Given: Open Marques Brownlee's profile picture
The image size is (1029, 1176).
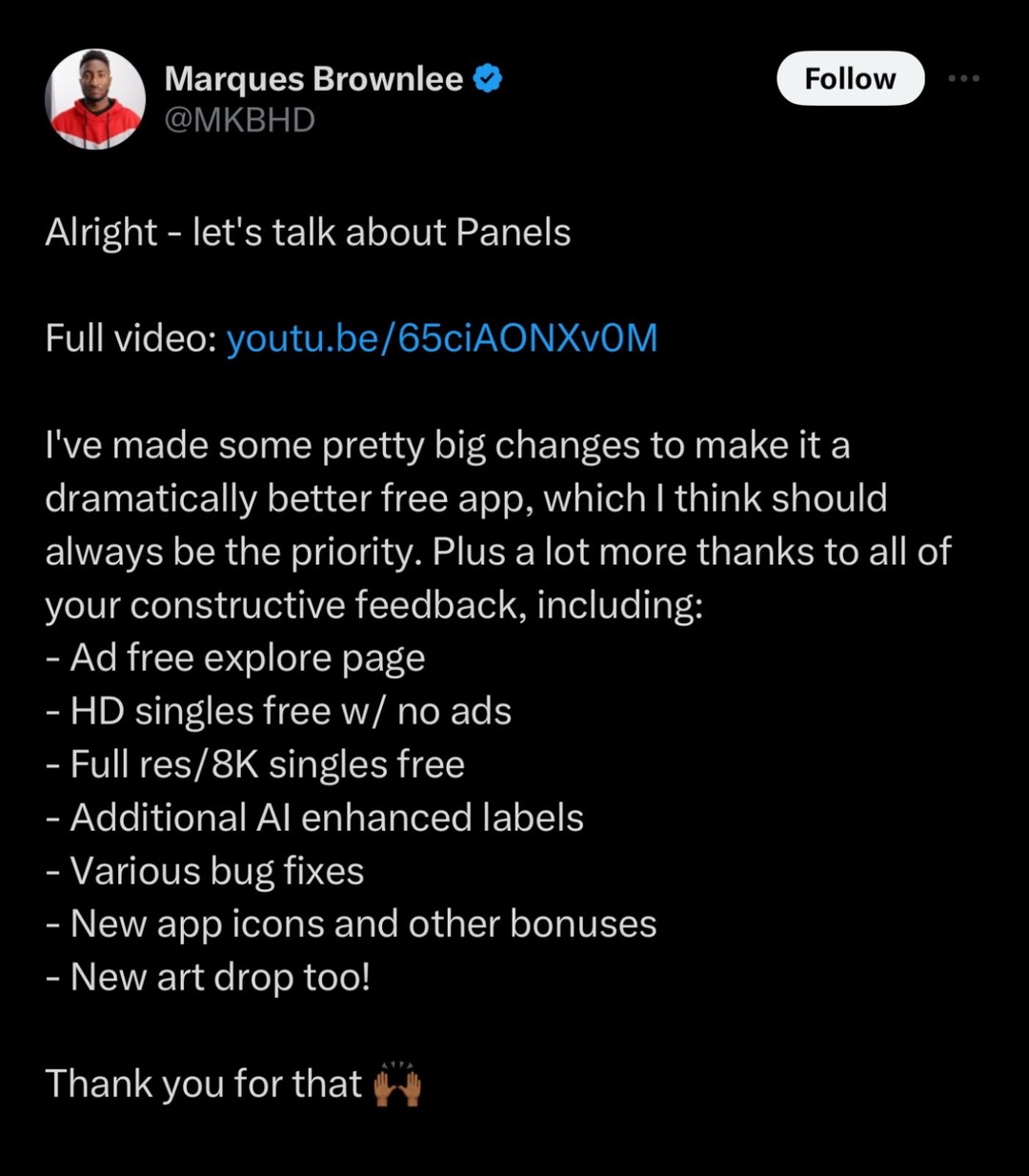Looking at the screenshot, I should (95, 99).
